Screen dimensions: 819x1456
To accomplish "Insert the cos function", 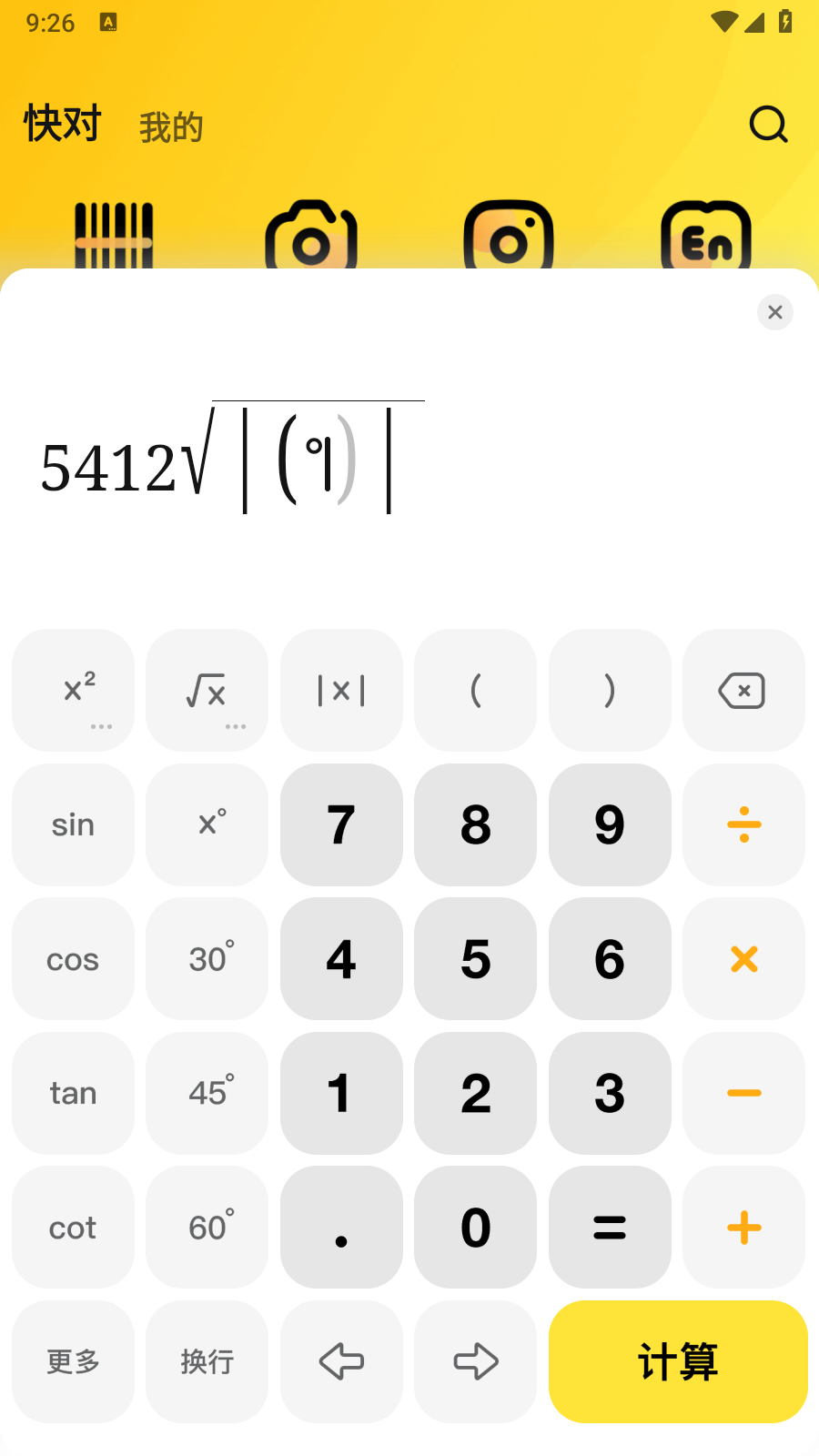I will [x=73, y=959].
